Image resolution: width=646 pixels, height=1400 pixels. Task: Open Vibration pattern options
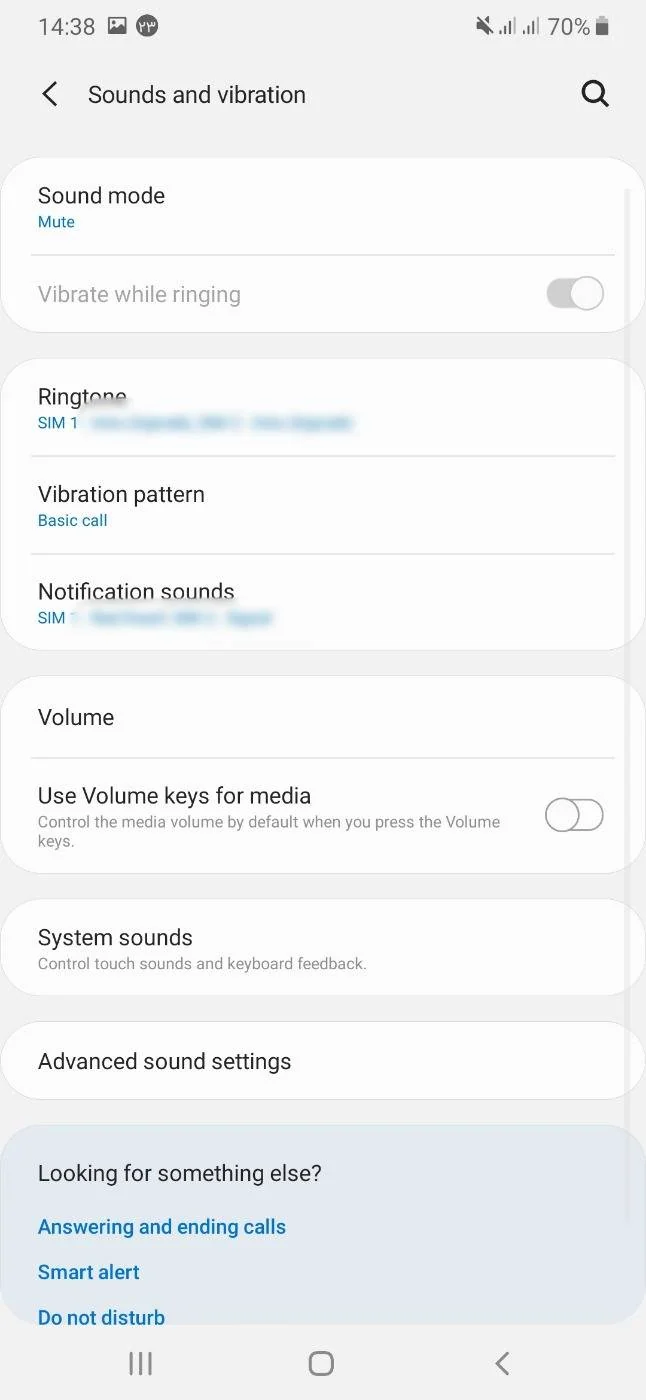(121, 505)
